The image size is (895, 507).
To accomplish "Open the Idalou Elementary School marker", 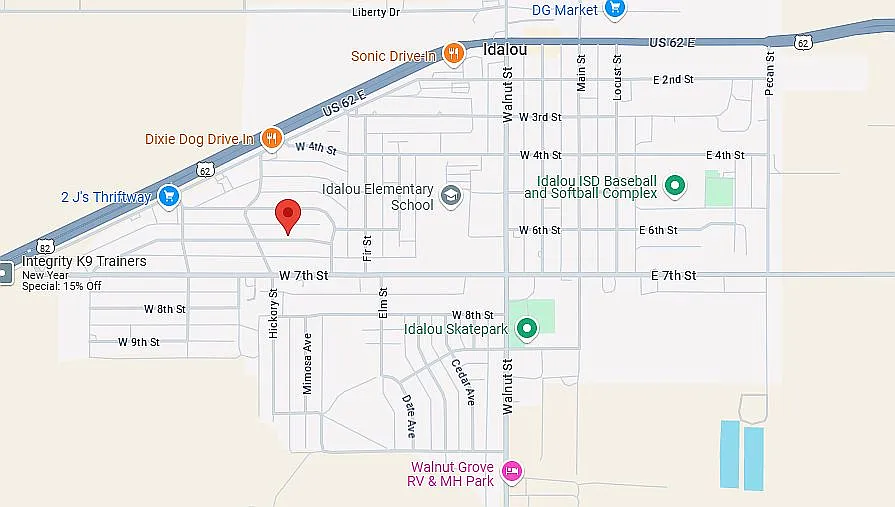I will 452,196.
